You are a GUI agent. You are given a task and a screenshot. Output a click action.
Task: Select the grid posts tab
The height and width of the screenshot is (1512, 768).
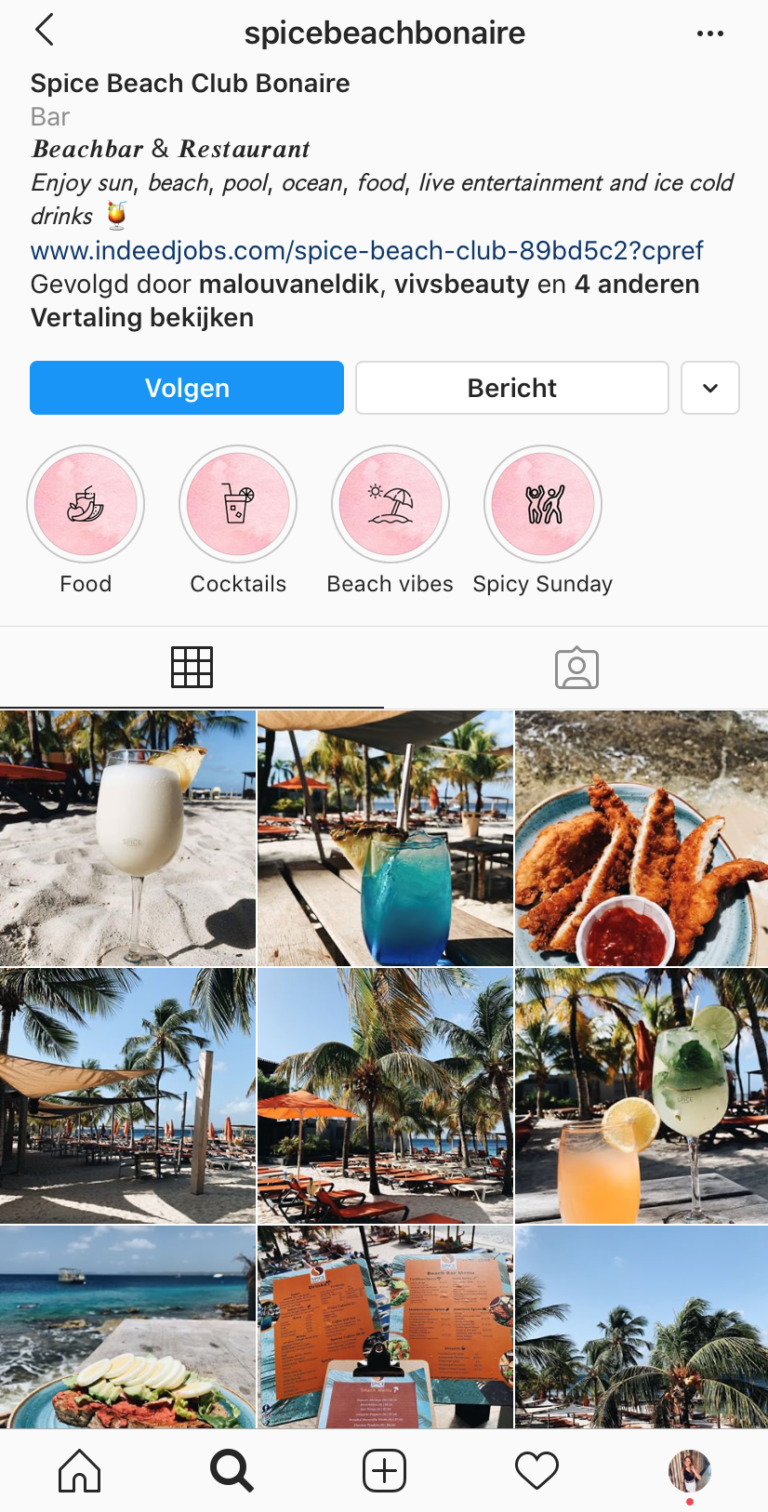(192, 668)
